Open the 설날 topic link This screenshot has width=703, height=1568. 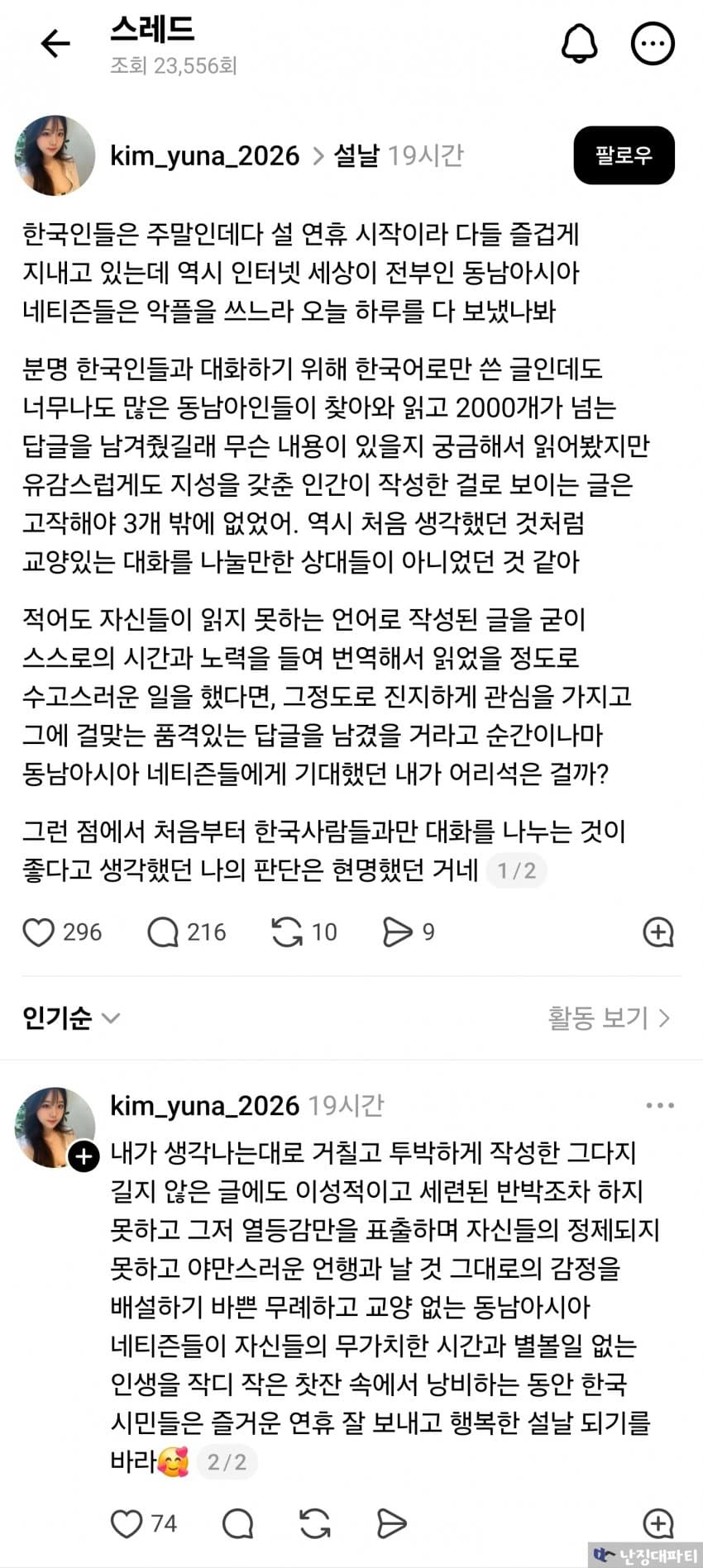coord(356,155)
